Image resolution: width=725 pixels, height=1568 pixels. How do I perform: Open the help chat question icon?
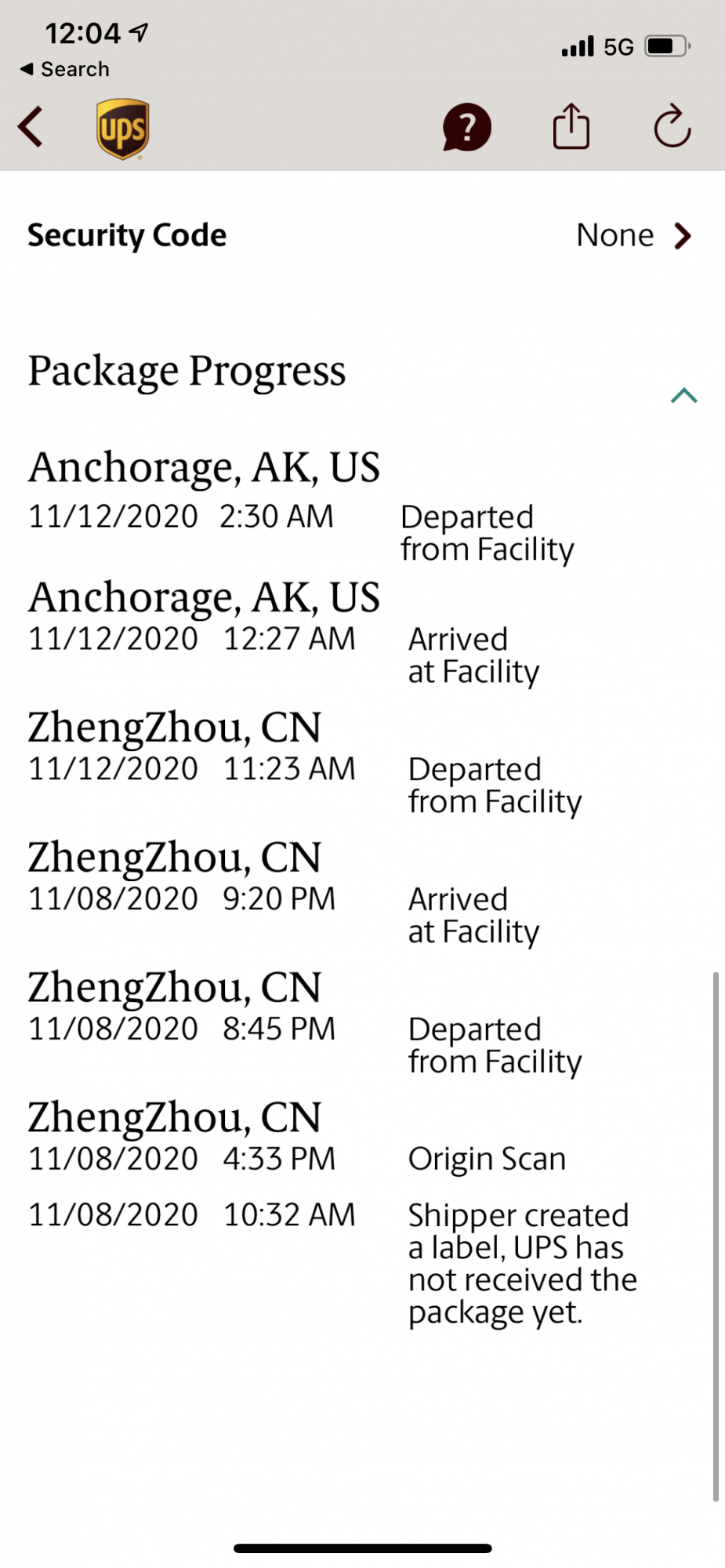coord(466,127)
